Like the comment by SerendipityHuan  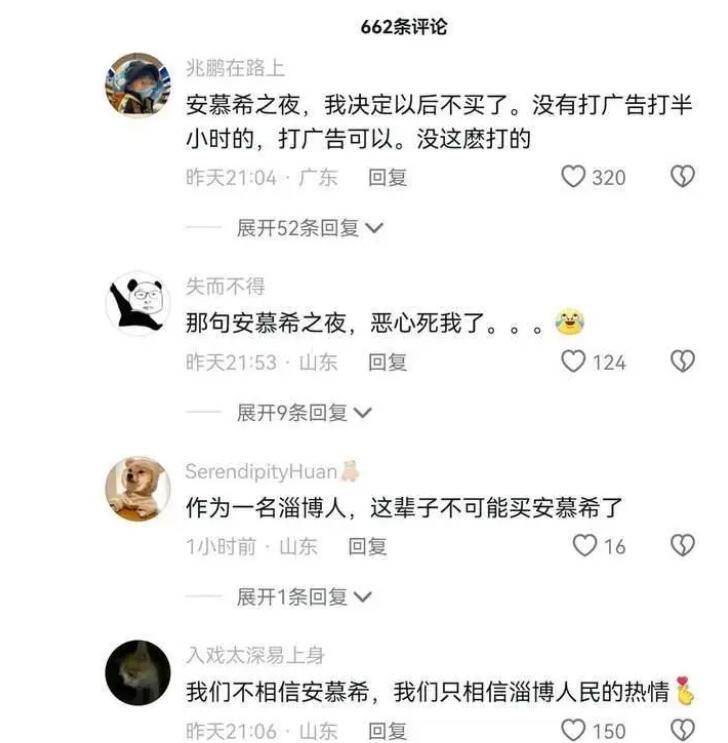pos(584,546)
